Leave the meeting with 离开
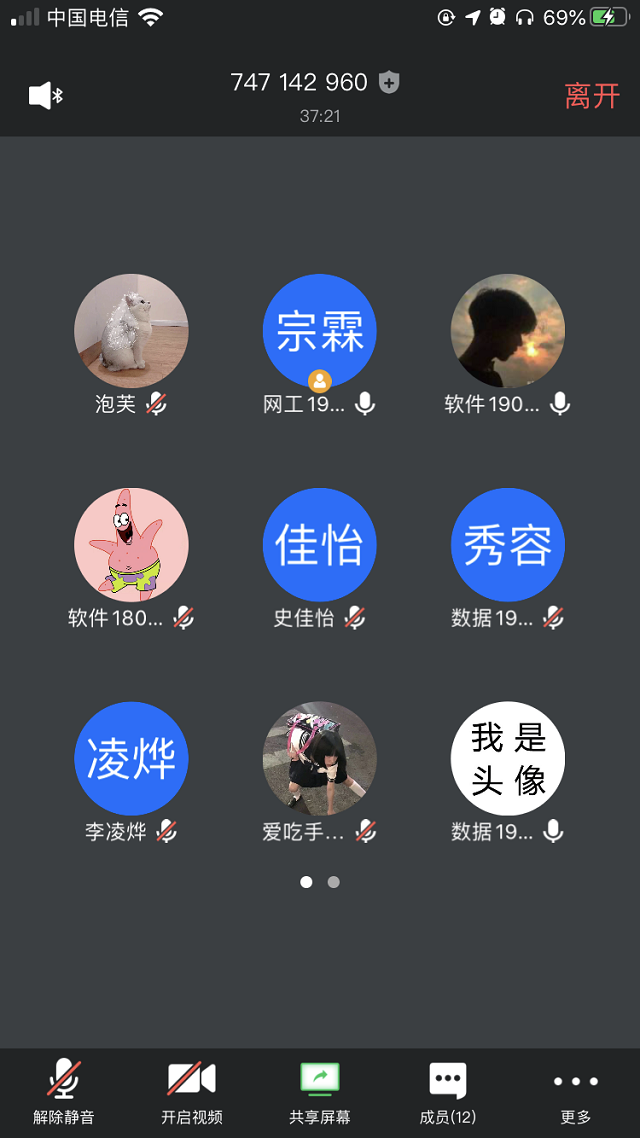The image size is (640, 1138). [x=592, y=96]
